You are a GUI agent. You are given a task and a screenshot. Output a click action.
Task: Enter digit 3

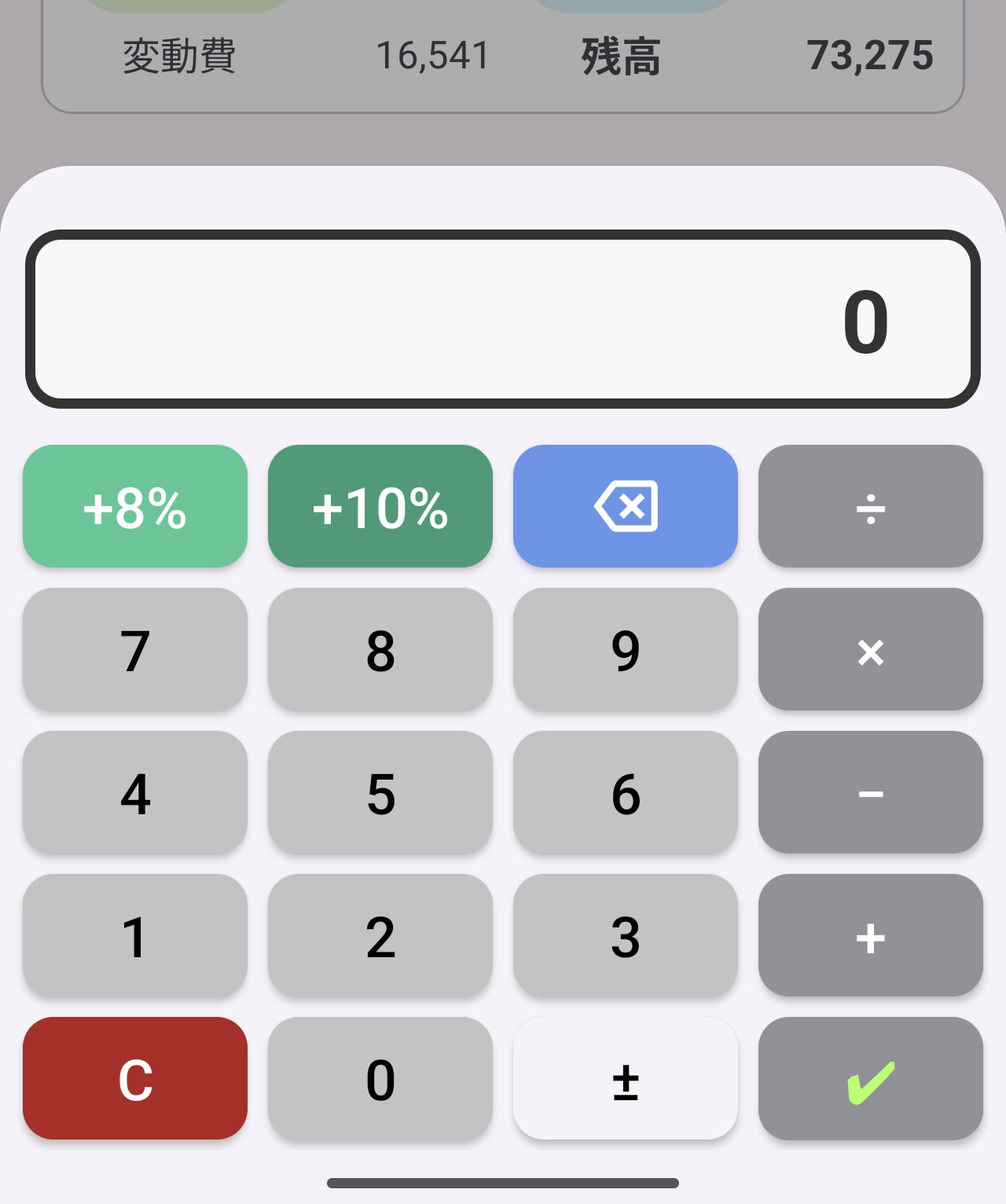[x=626, y=936]
